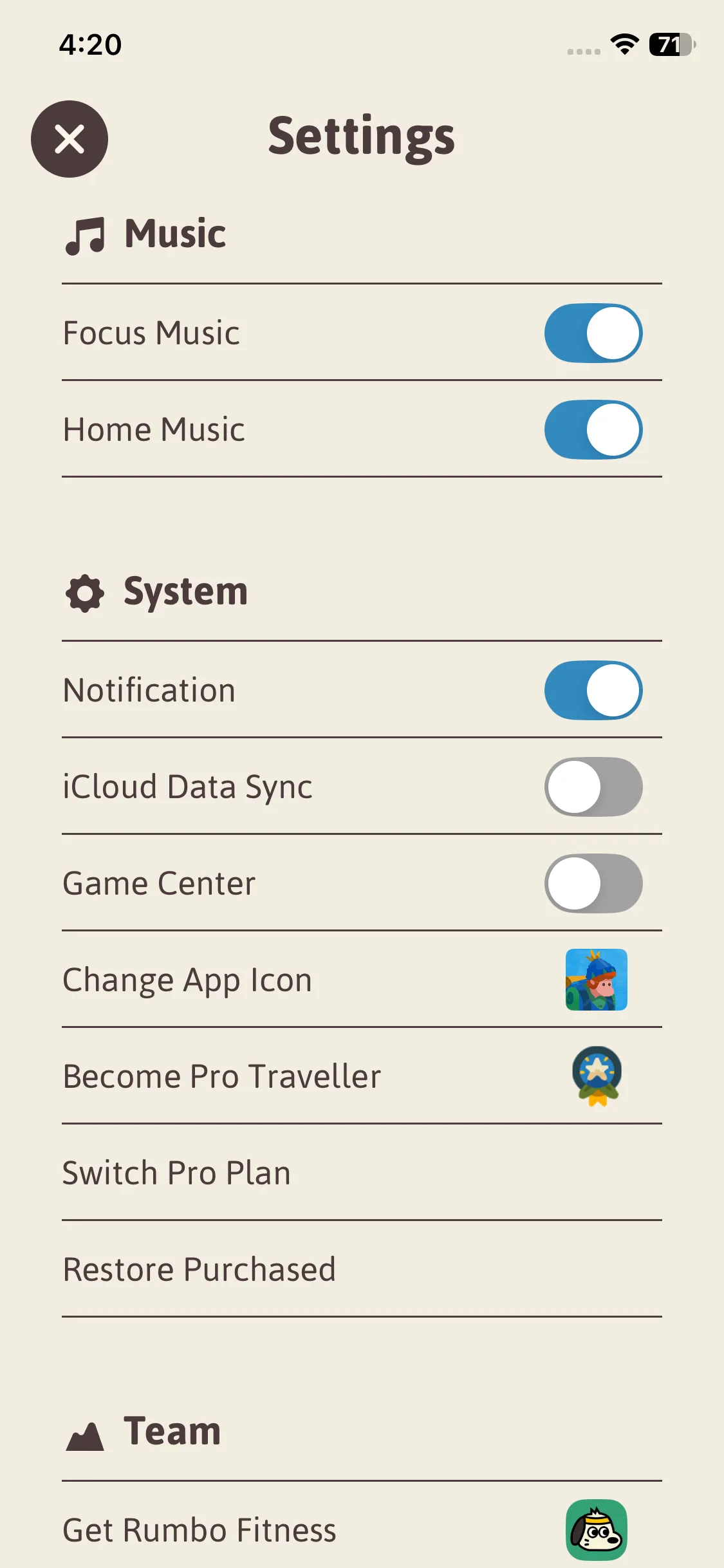Disable the Home Music switch
This screenshot has width=724, height=1568.
point(593,430)
